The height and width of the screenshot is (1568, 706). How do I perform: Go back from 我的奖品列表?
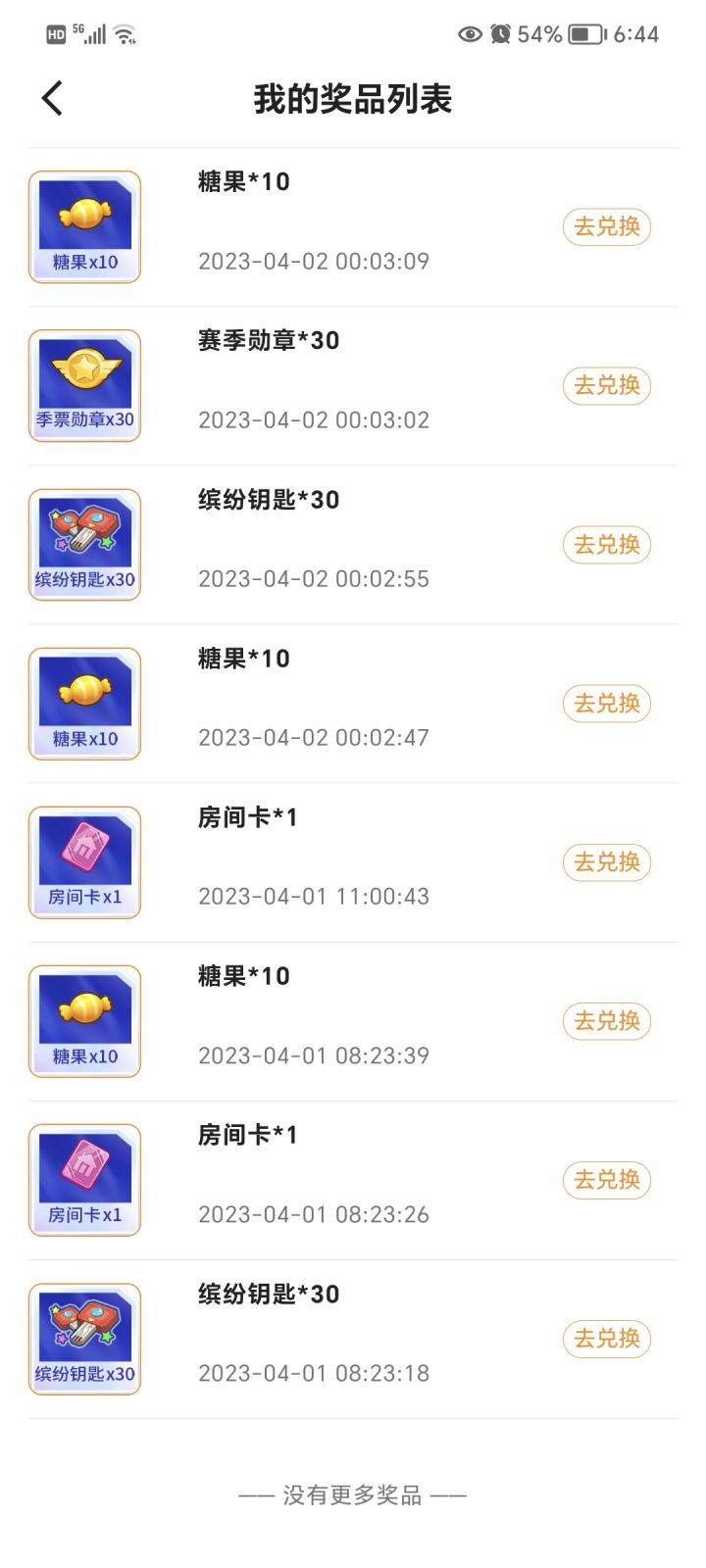(53, 98)
